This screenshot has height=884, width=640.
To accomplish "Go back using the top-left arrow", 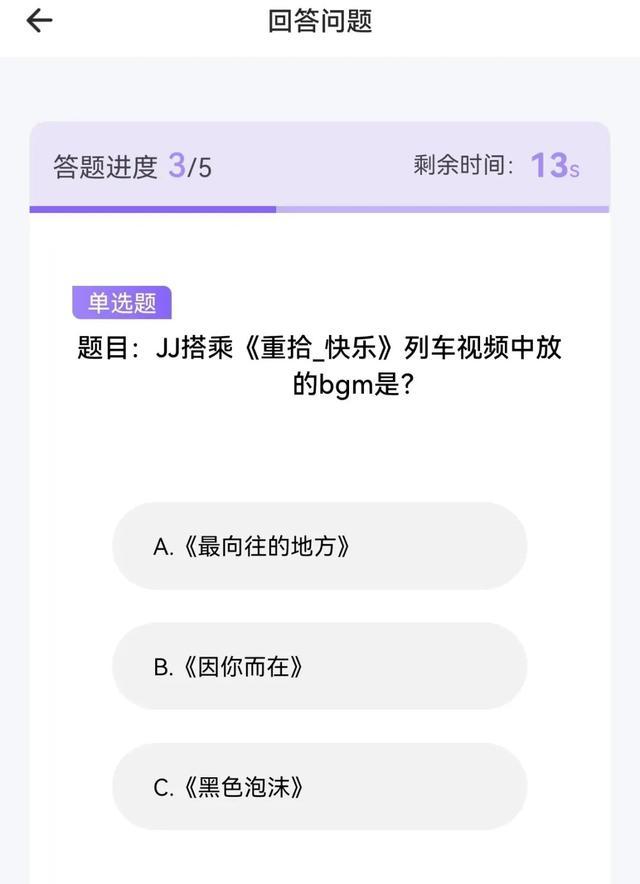I will [x=39, y=21].
